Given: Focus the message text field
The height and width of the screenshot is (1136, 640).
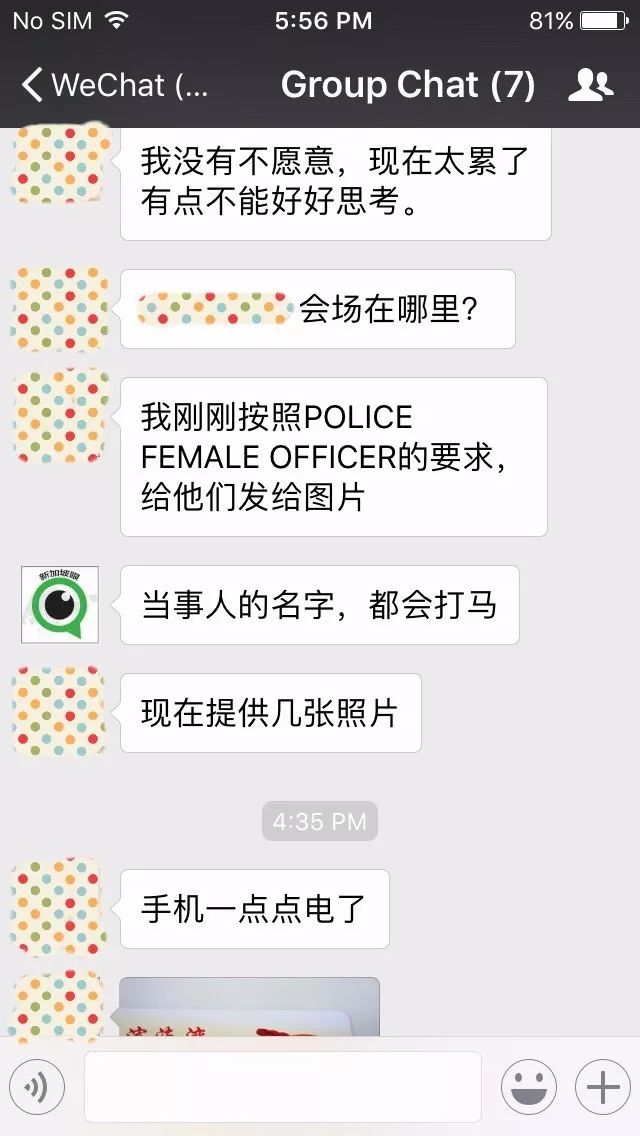Looking at the screenshot, I should (282, 1087).
